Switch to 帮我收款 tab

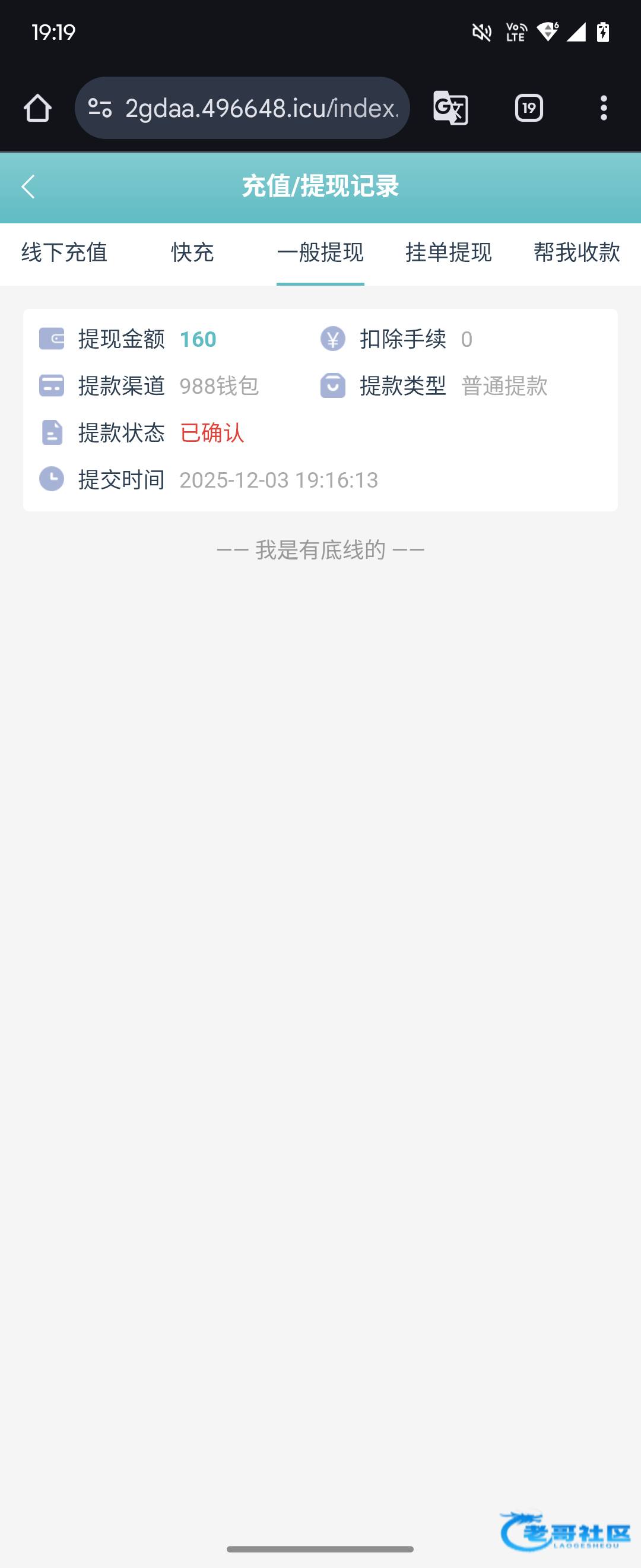(576, 252)
